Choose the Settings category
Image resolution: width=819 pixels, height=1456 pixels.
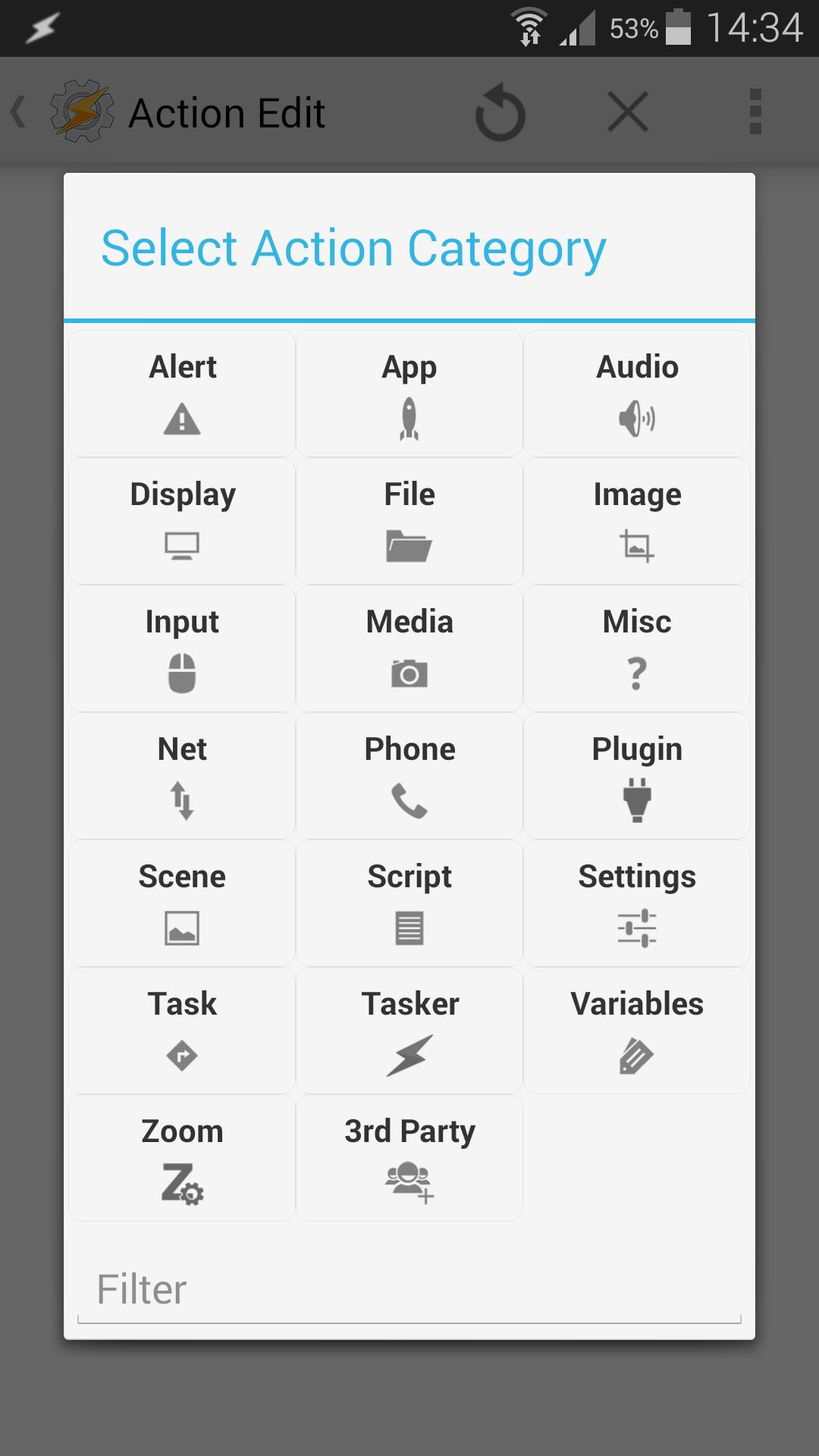637,903
